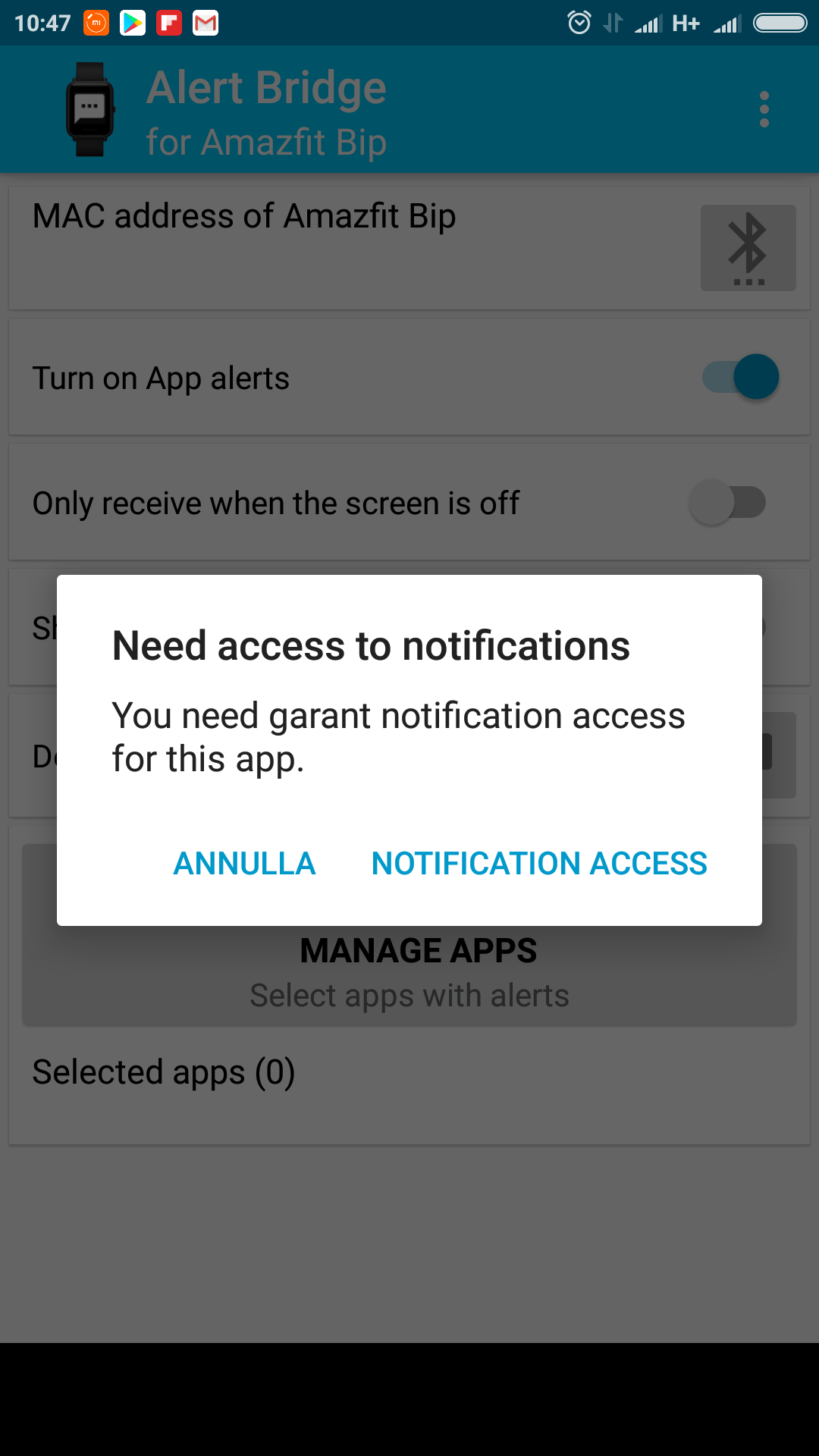Image resolution: width=819 pixels, height=1456 pixels.
Task: Tap the ANNULLA button in dialog
Action: [244, 864]
